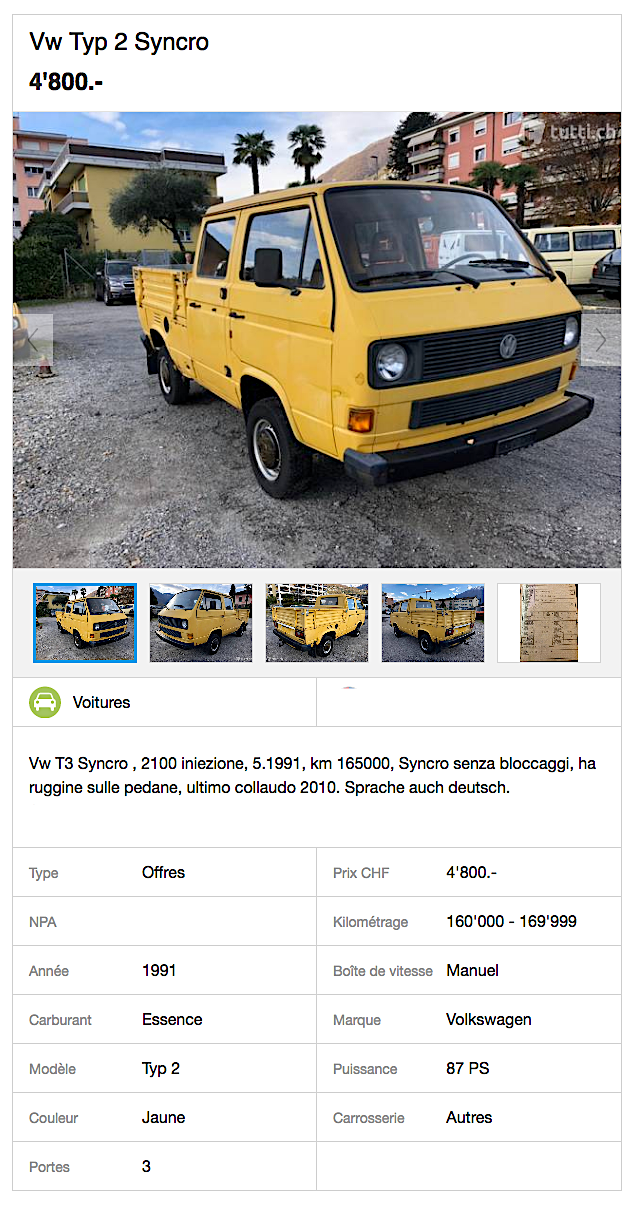Show the next photo in the gallery
Viewport: 639px width, 1207px height.
click(601, 340)
